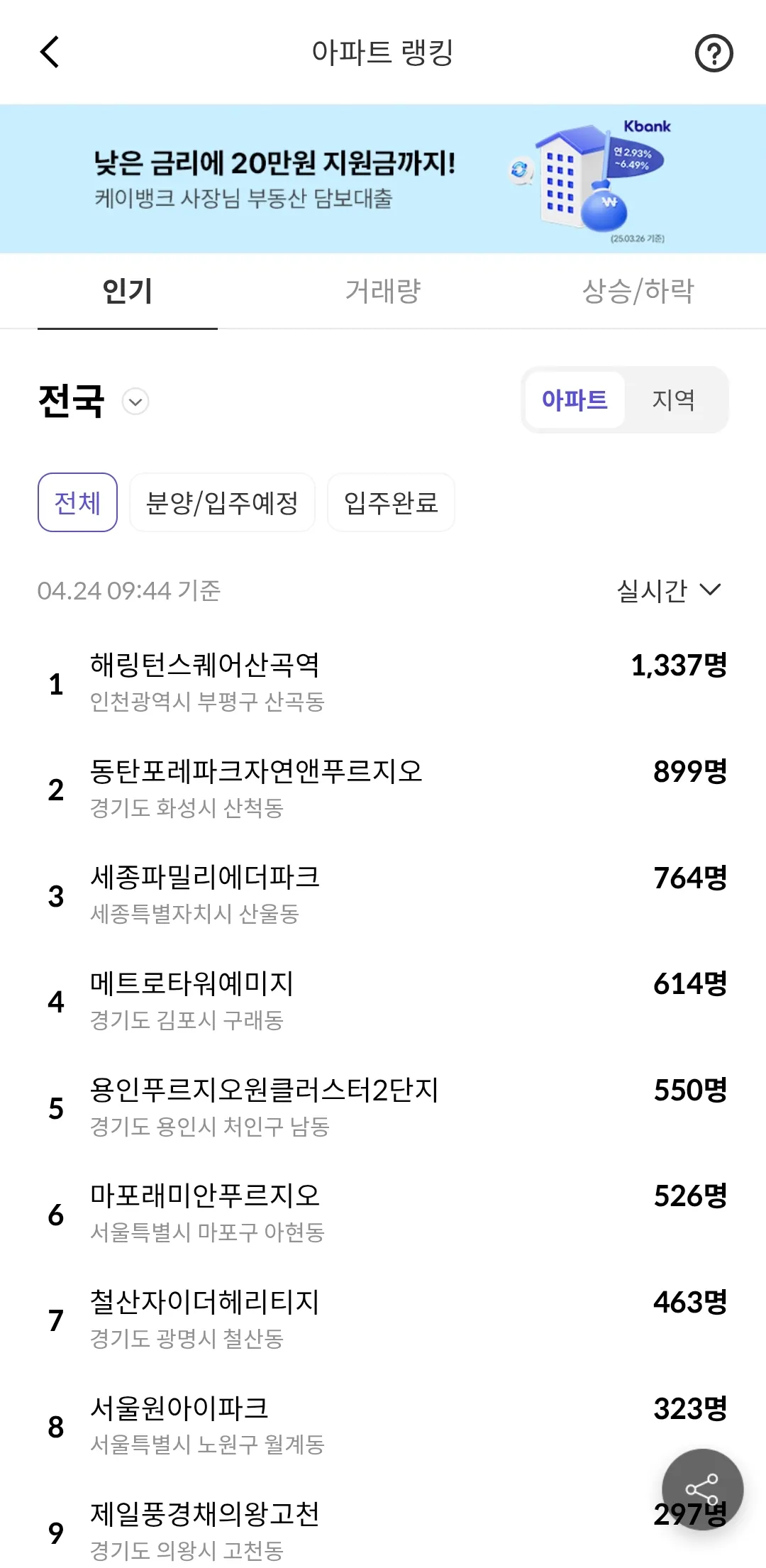Open 해링턴스퀘어산곡역 apartment
The image size is (766, 1568).
pos(206,682)
